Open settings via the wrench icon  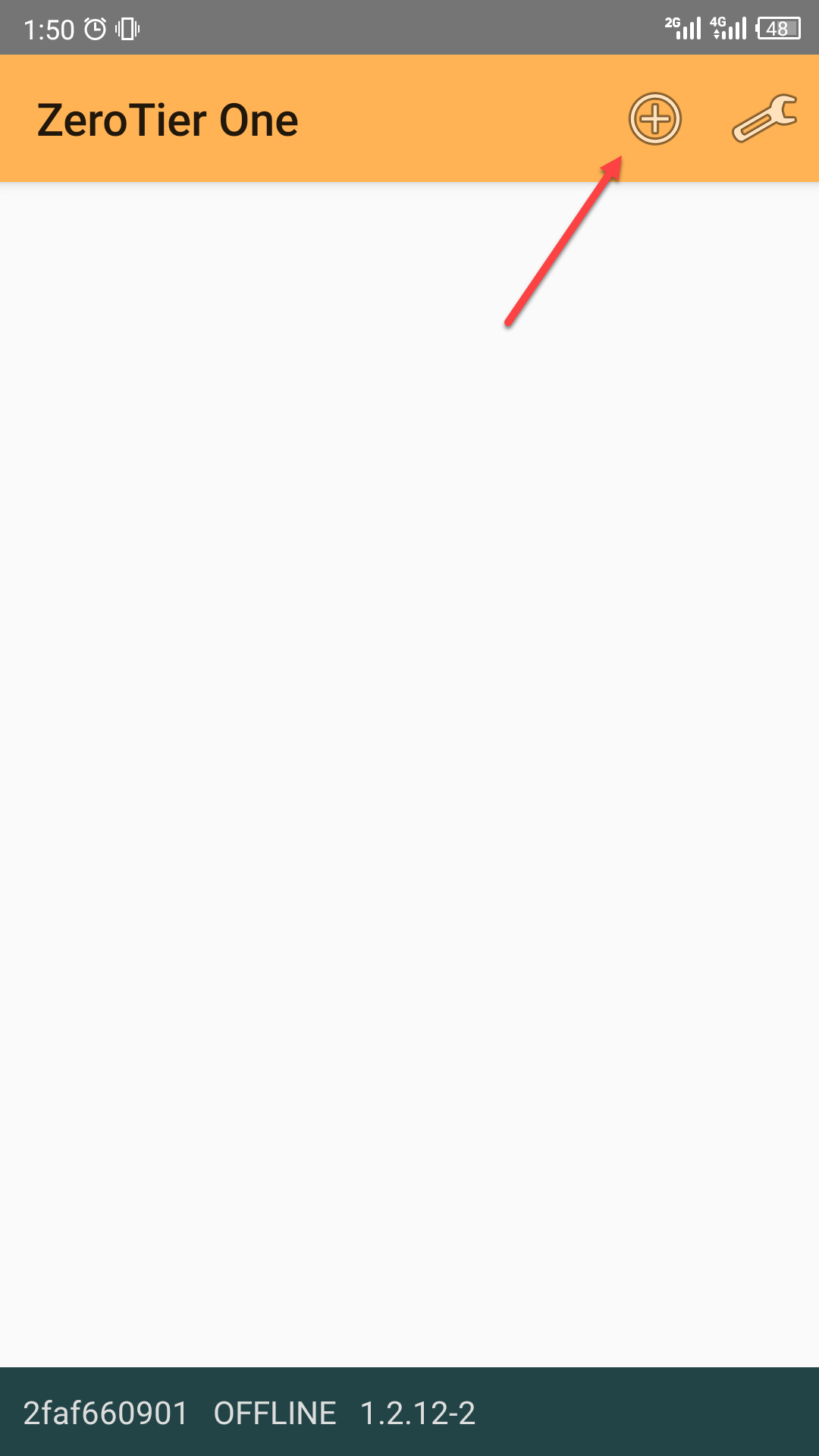pos(764,119)
